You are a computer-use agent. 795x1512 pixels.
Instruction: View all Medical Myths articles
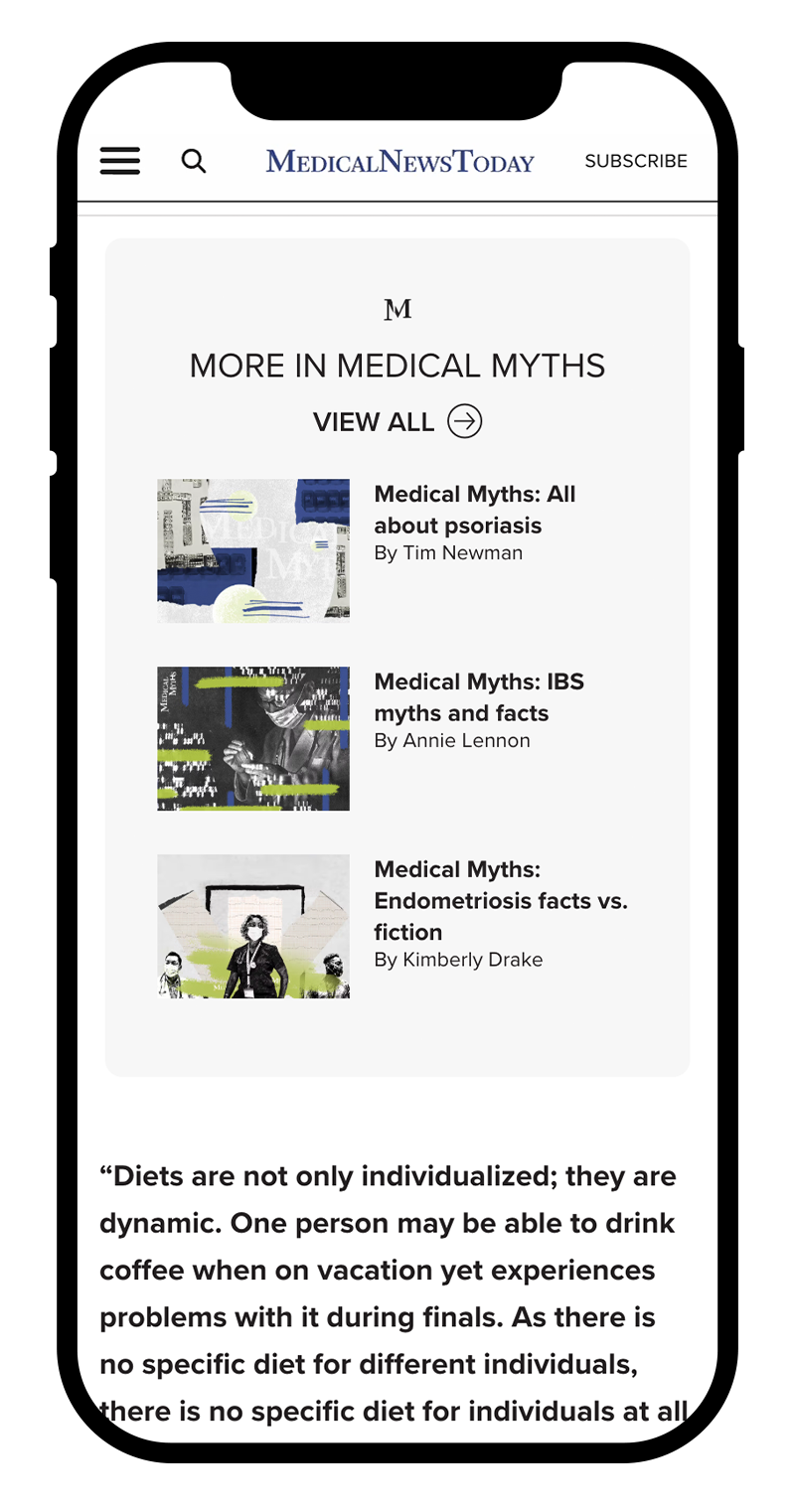point(397,422)
